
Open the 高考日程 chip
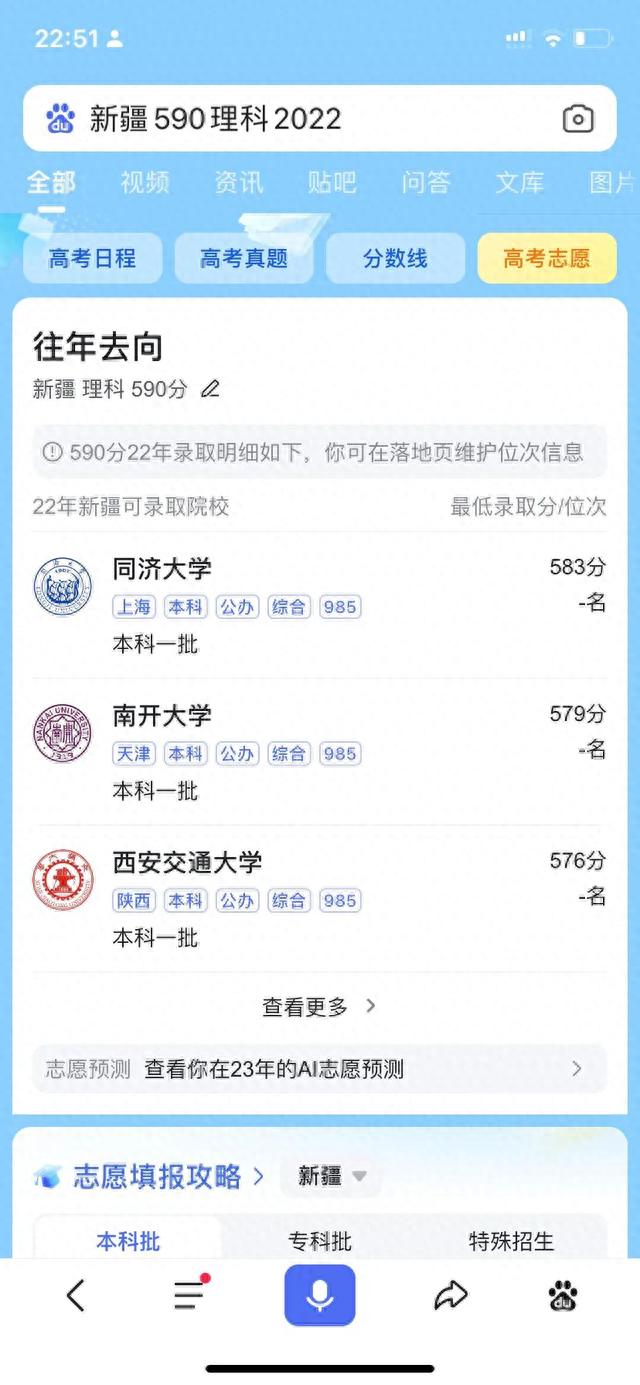tap(92, 258)
